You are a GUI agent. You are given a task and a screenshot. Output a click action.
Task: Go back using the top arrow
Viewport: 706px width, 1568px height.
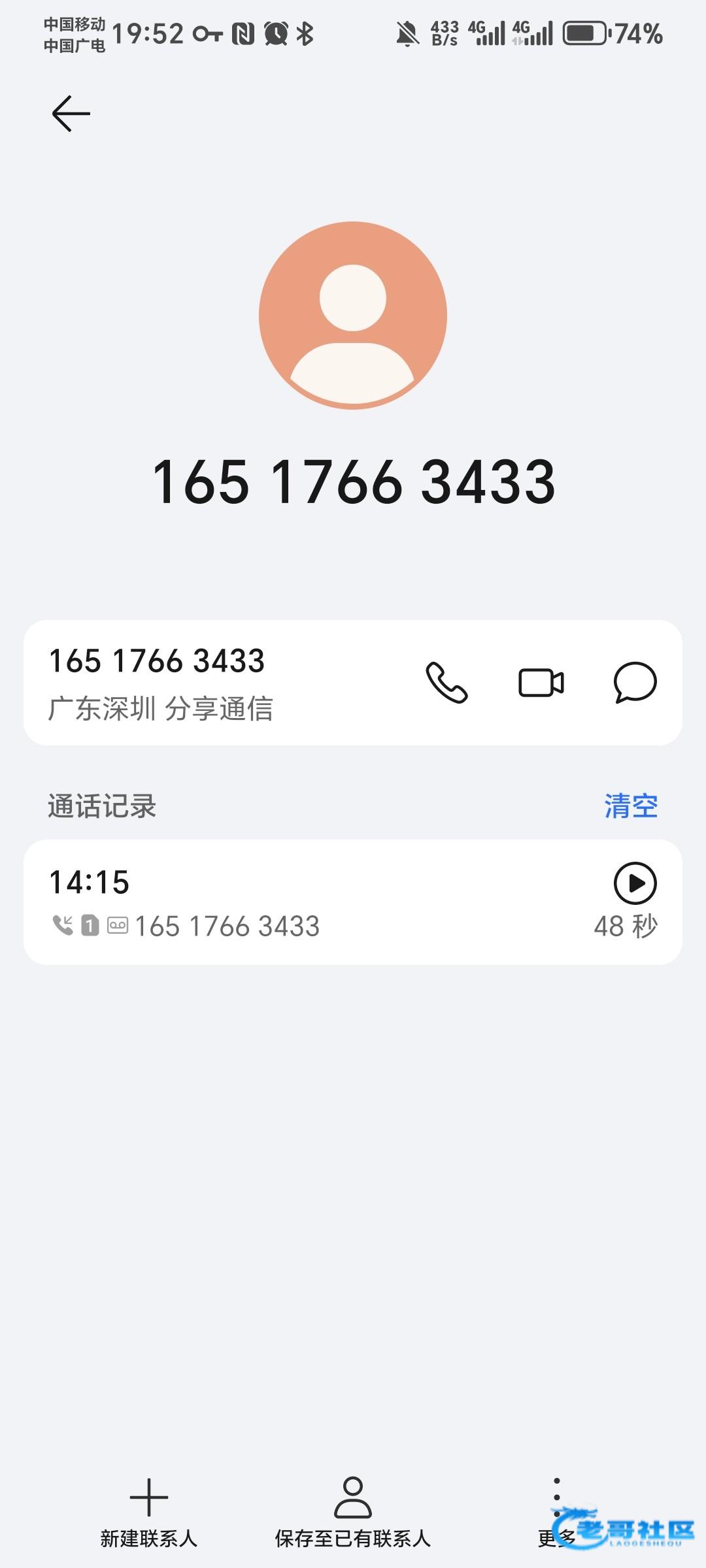click(71, 114)
